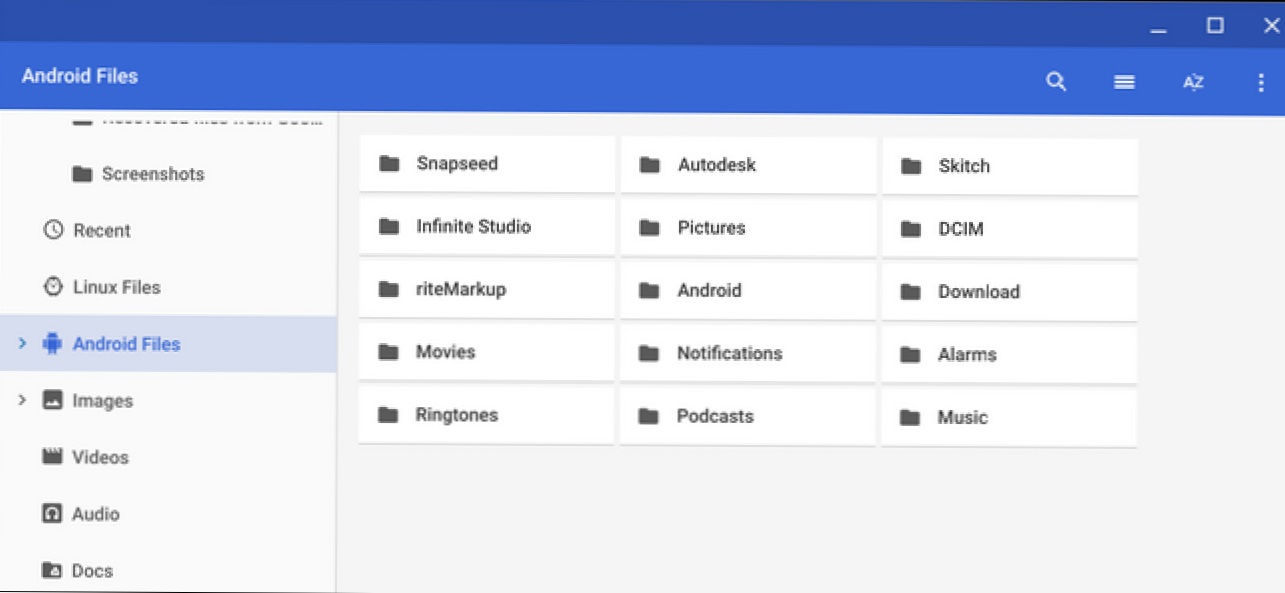This screenshot has height=593, width=1285.
Task: Open the Download folder
Action: [x=1008, y=292]
